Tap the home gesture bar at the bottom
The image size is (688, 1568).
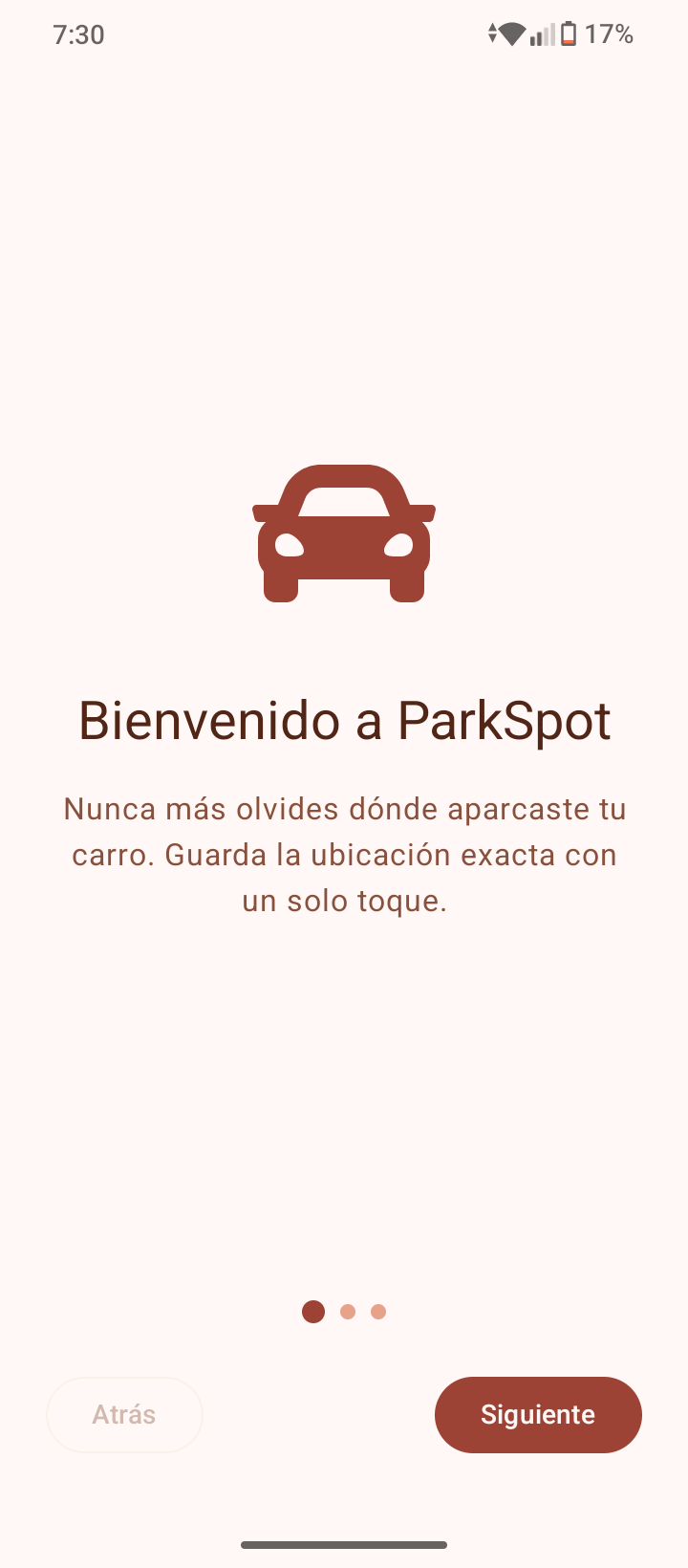[344, 1544]
